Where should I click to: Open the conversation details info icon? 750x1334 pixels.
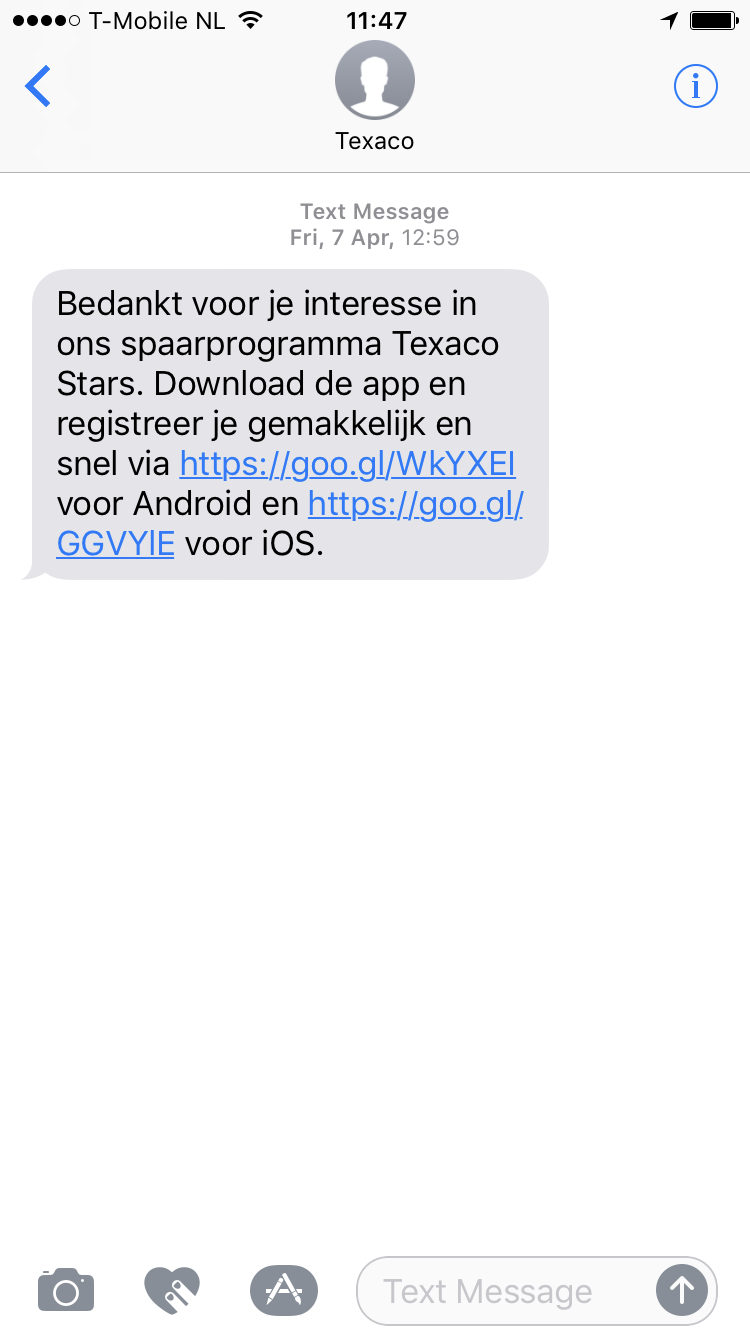[x=696, y=87]
